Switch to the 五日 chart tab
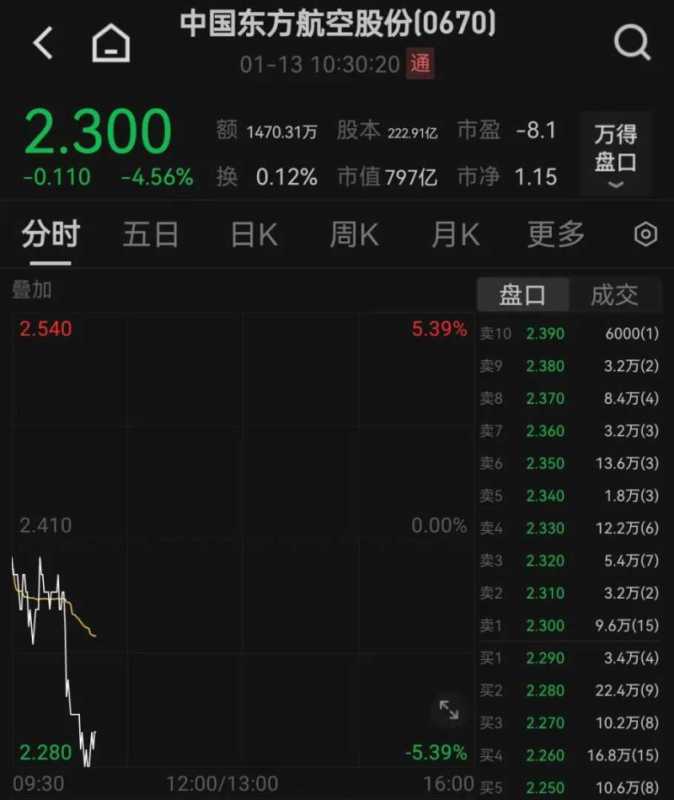 click(x=150, y=235)
